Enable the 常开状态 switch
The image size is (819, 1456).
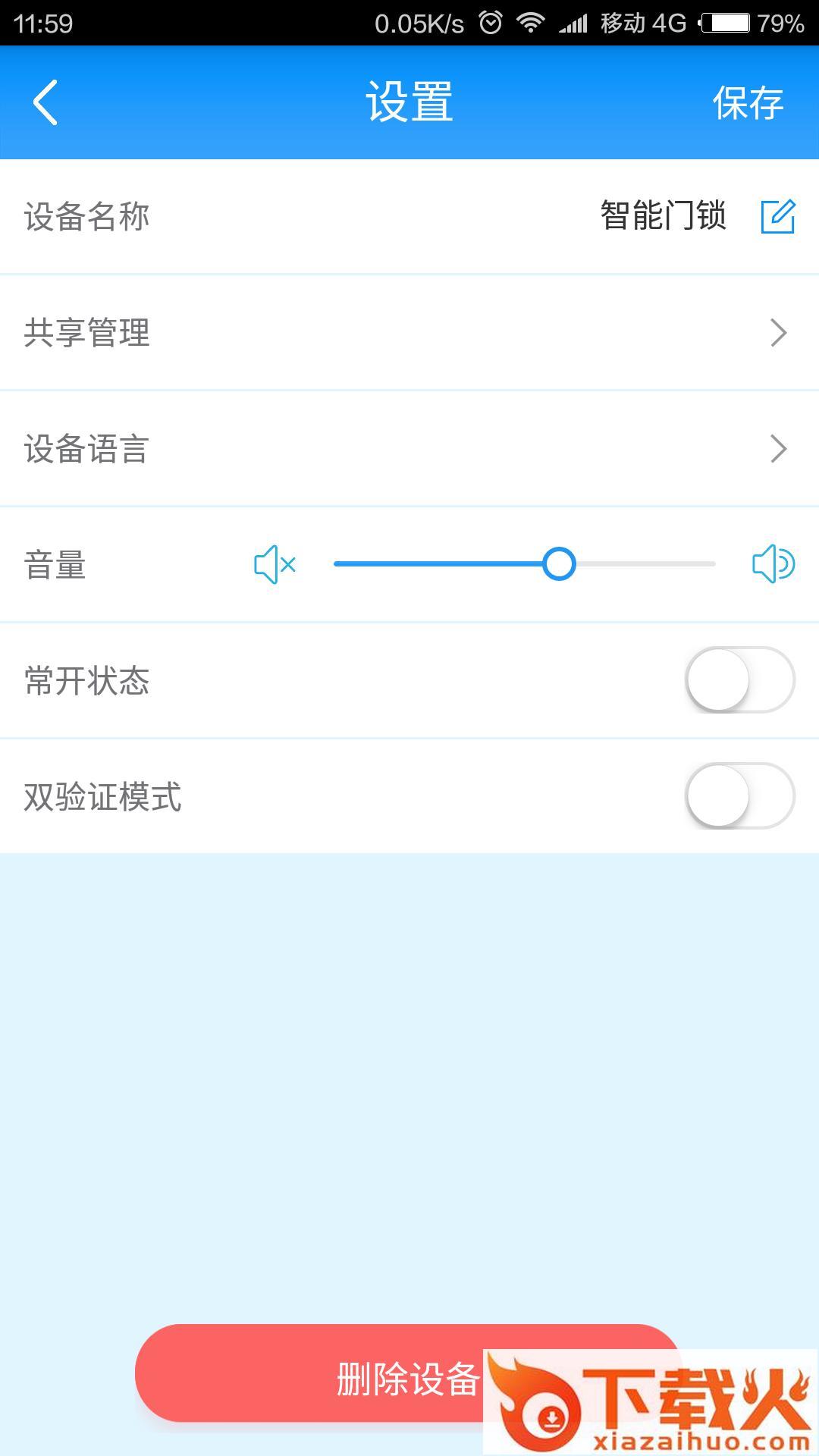click(739, 680)
